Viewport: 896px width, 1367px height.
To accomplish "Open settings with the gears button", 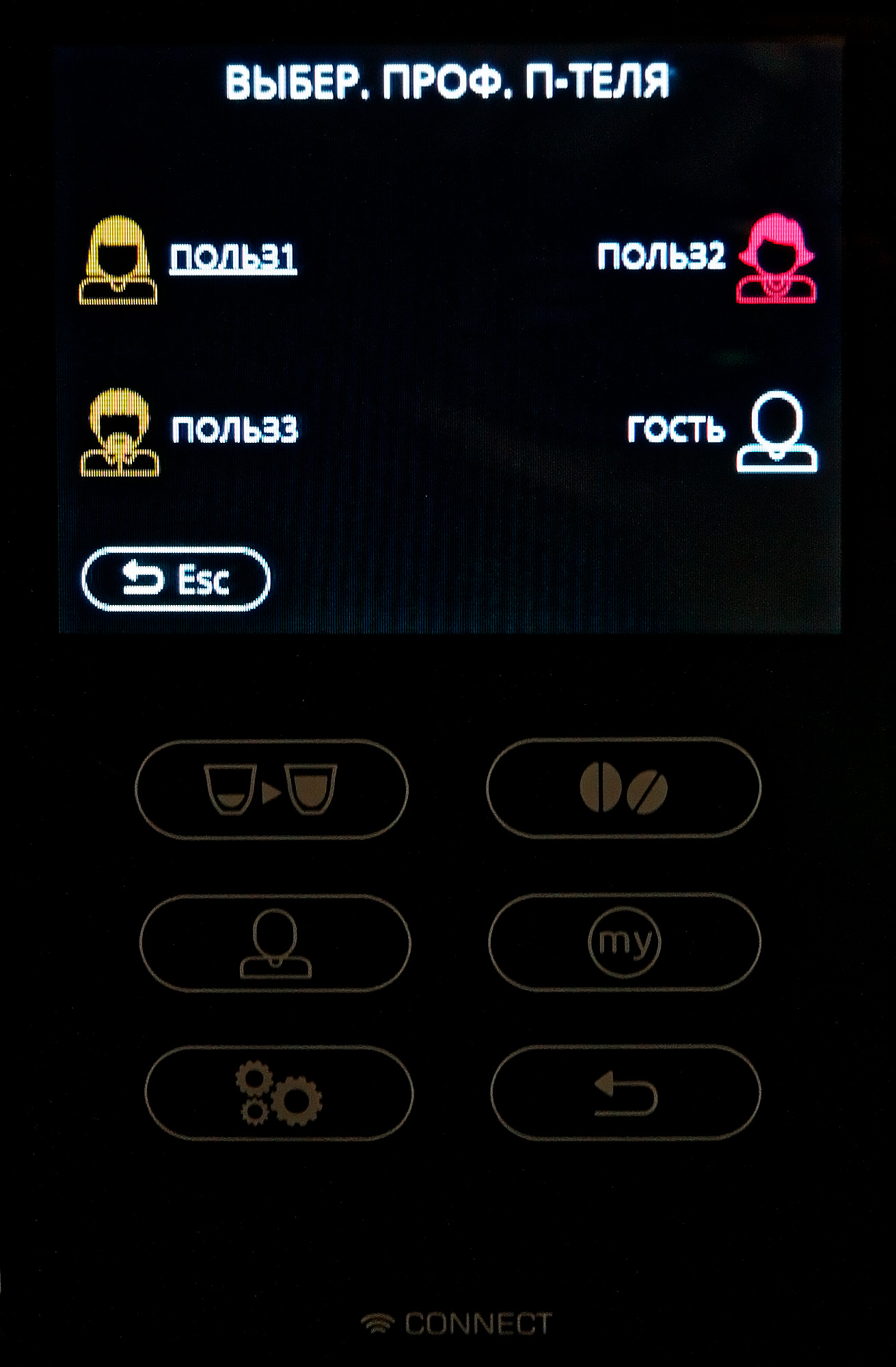I will (279, 1093).
